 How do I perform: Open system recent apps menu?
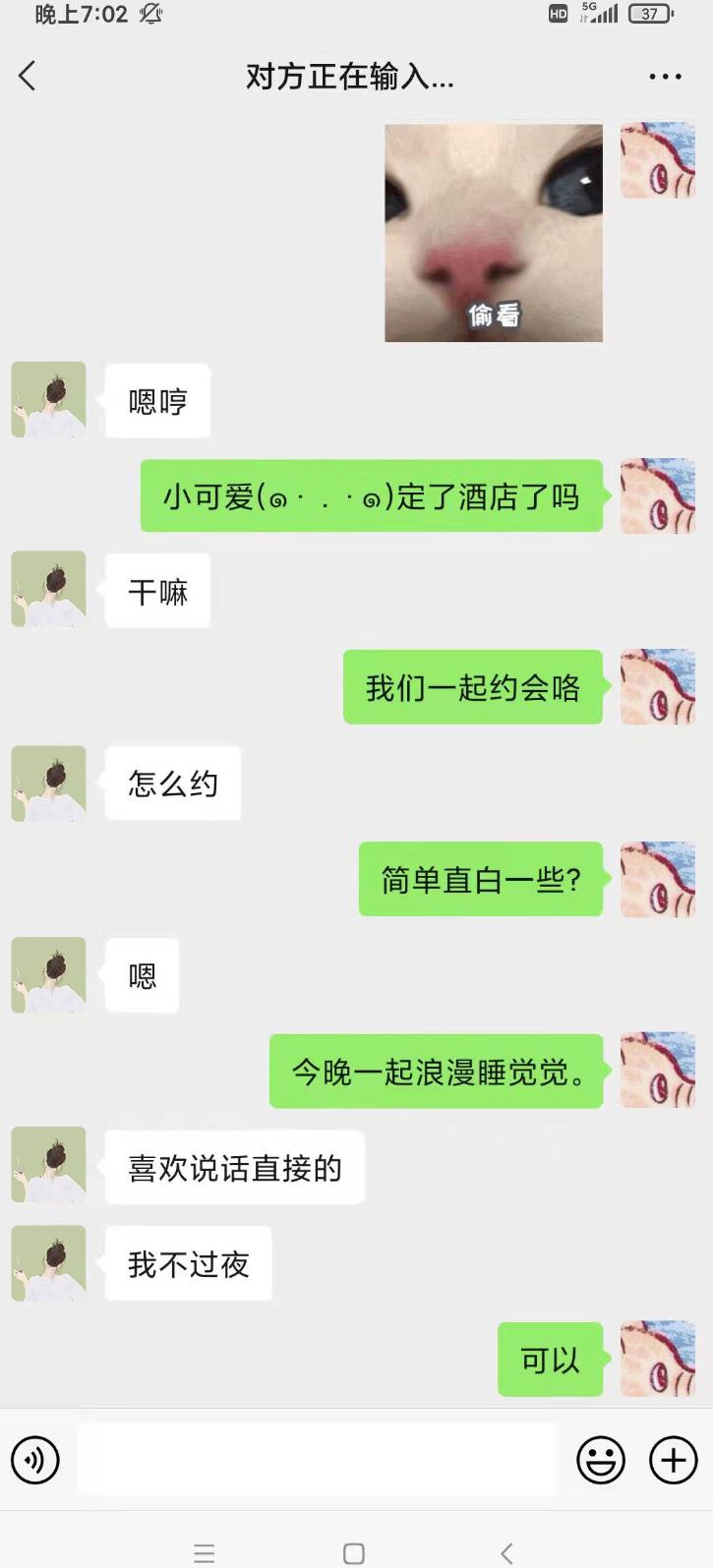(204, 1553)
